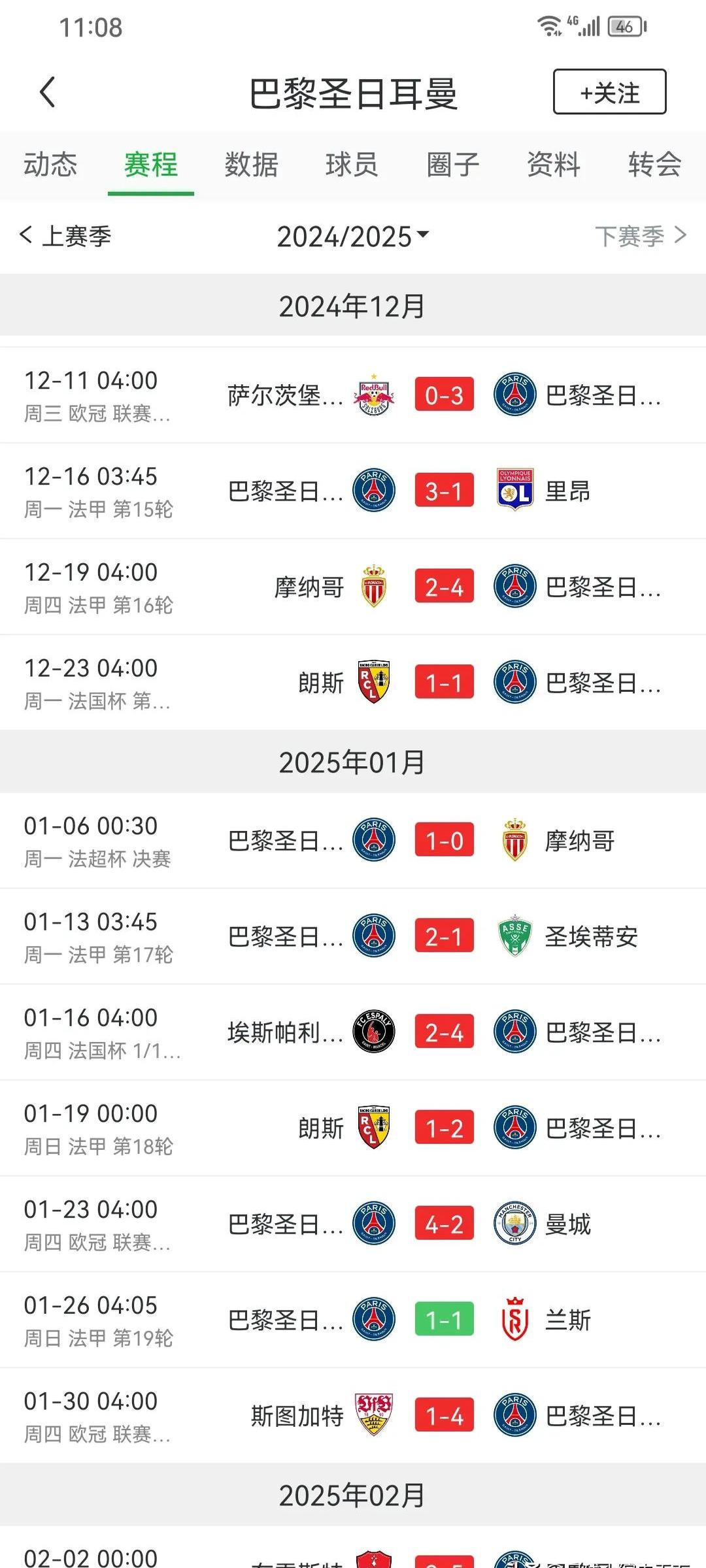Select the 圈子 tab
The width and height of the screenshot is (706, 1568).
point(453,165)
